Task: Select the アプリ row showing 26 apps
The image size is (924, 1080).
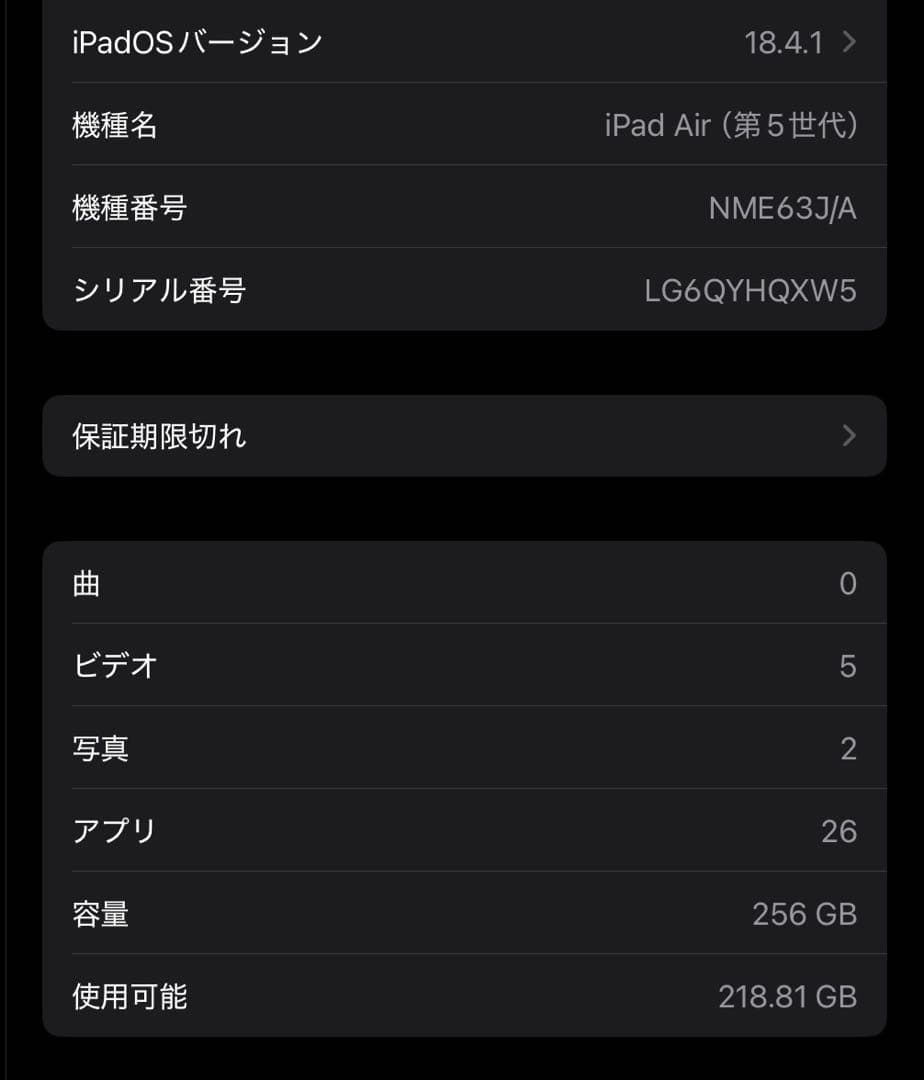Action: [462, 830]
